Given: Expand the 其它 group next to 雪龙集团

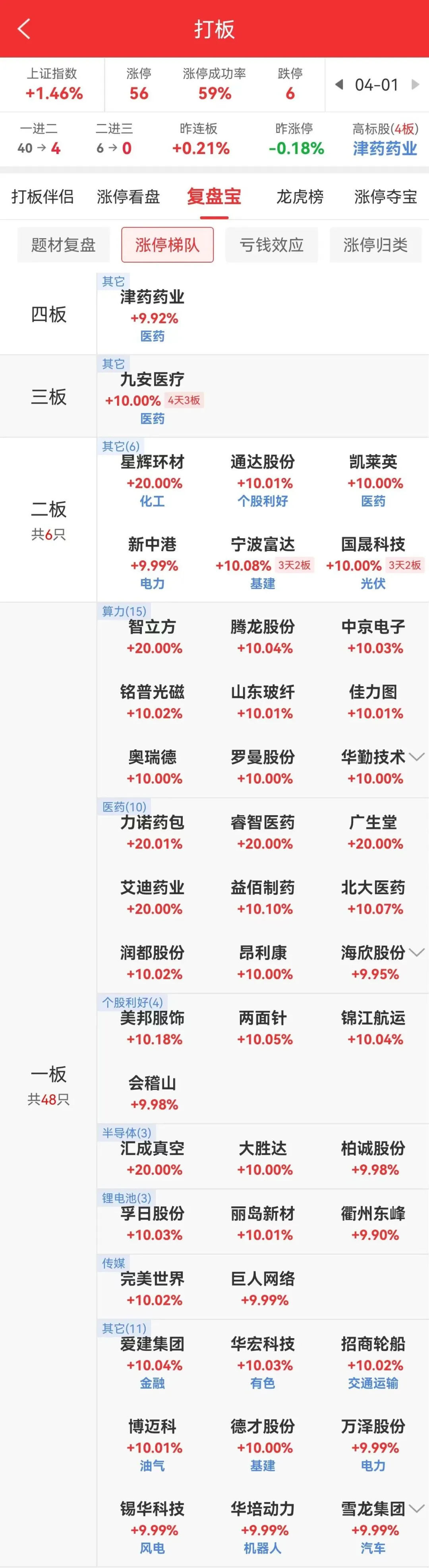Looking at the screenshot, I should (x=417, y=1508).
